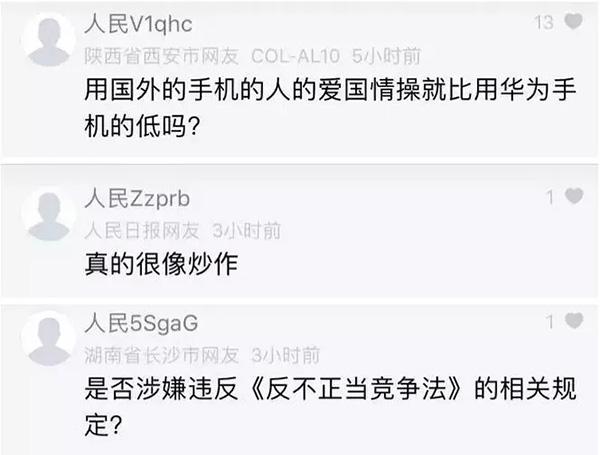Open the avatar of user 人民V1qhc
This screenshot has height=455, width=600.
48,40
